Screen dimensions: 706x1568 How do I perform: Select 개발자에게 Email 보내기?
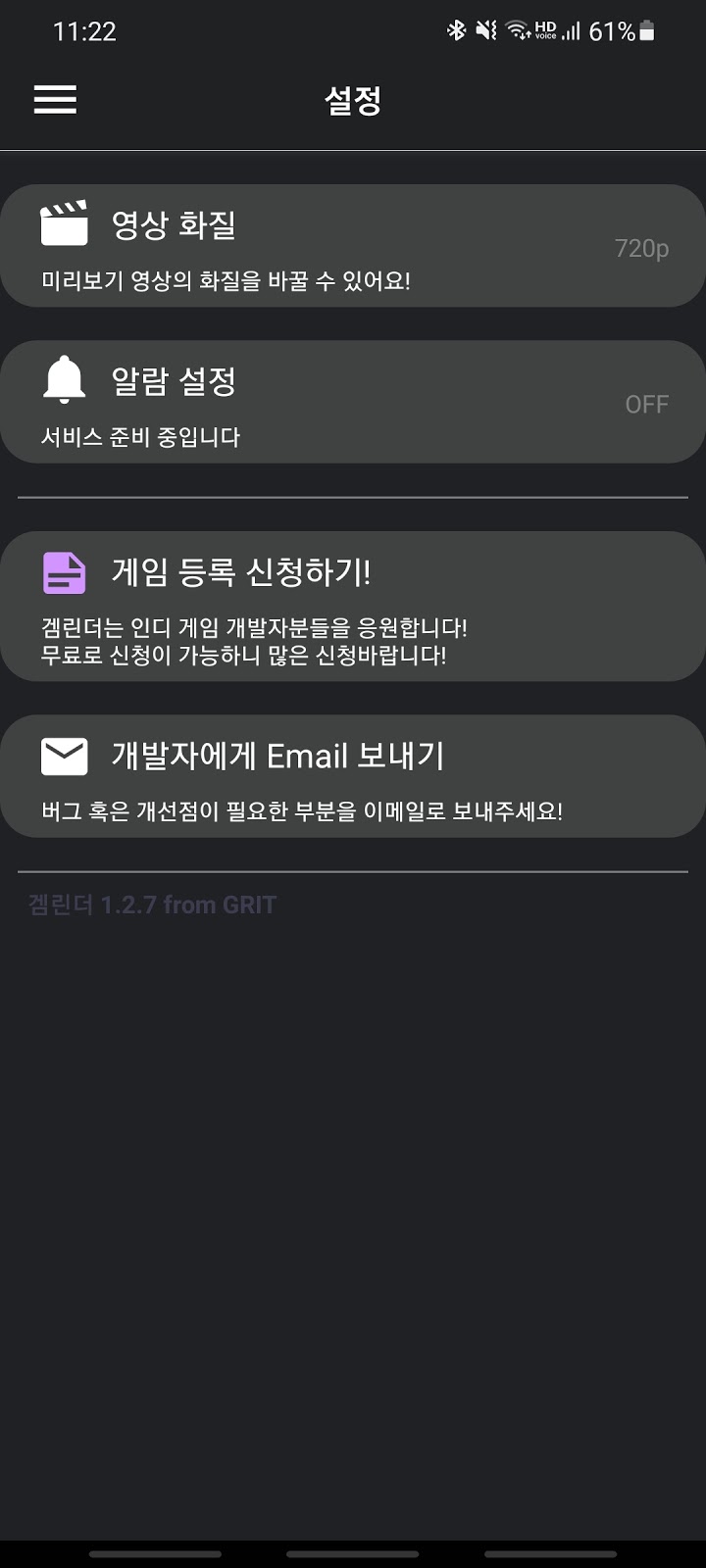point(353,776)
